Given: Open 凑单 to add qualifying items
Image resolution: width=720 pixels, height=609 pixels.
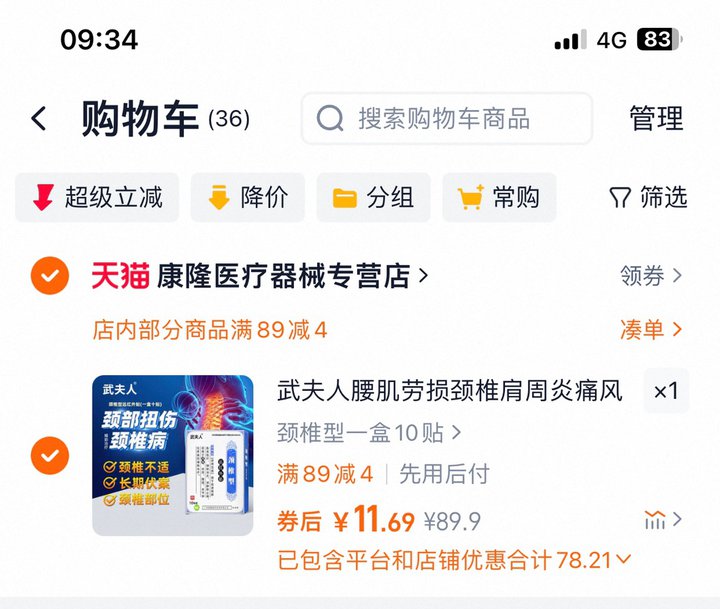Looking at the screenshot, I should point(651,329).
